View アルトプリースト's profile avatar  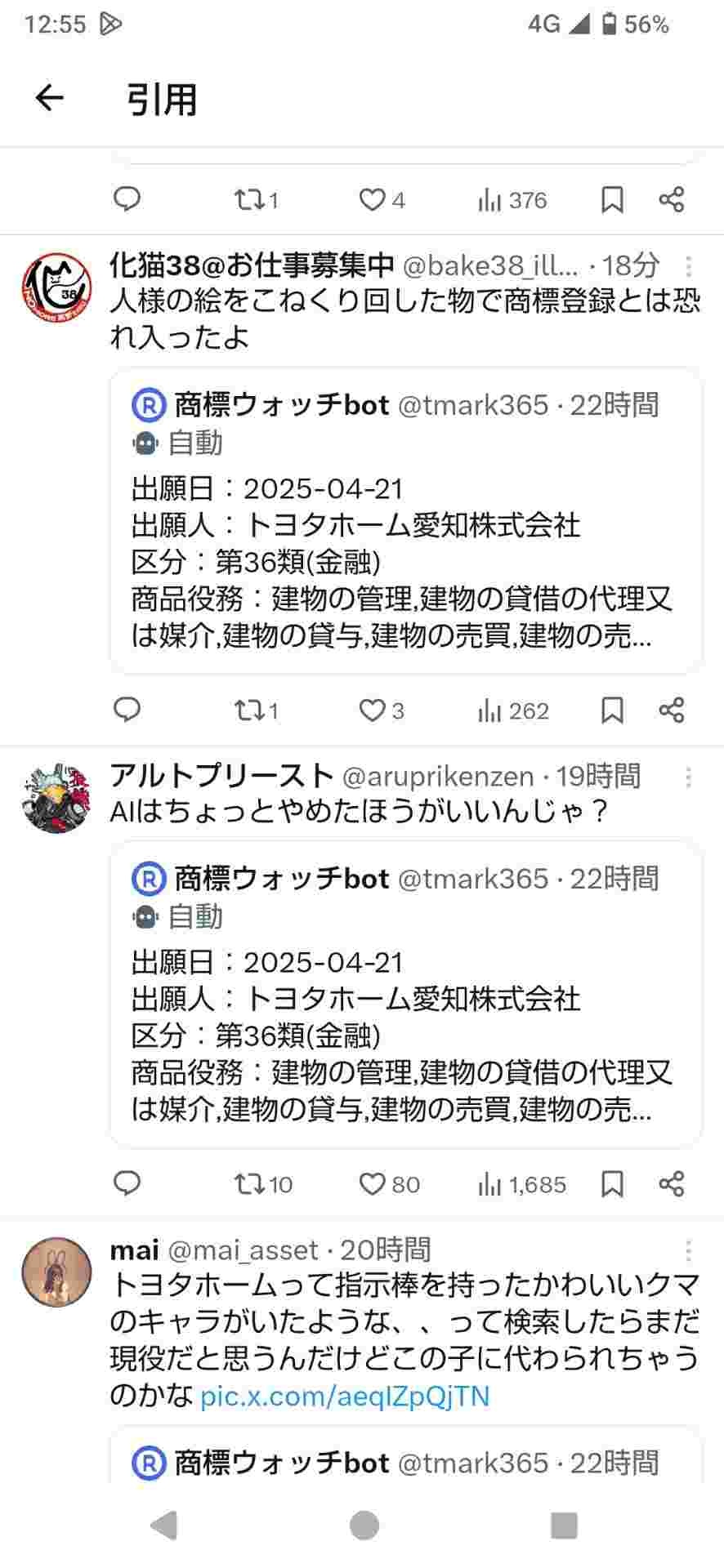tap(56, 798)
